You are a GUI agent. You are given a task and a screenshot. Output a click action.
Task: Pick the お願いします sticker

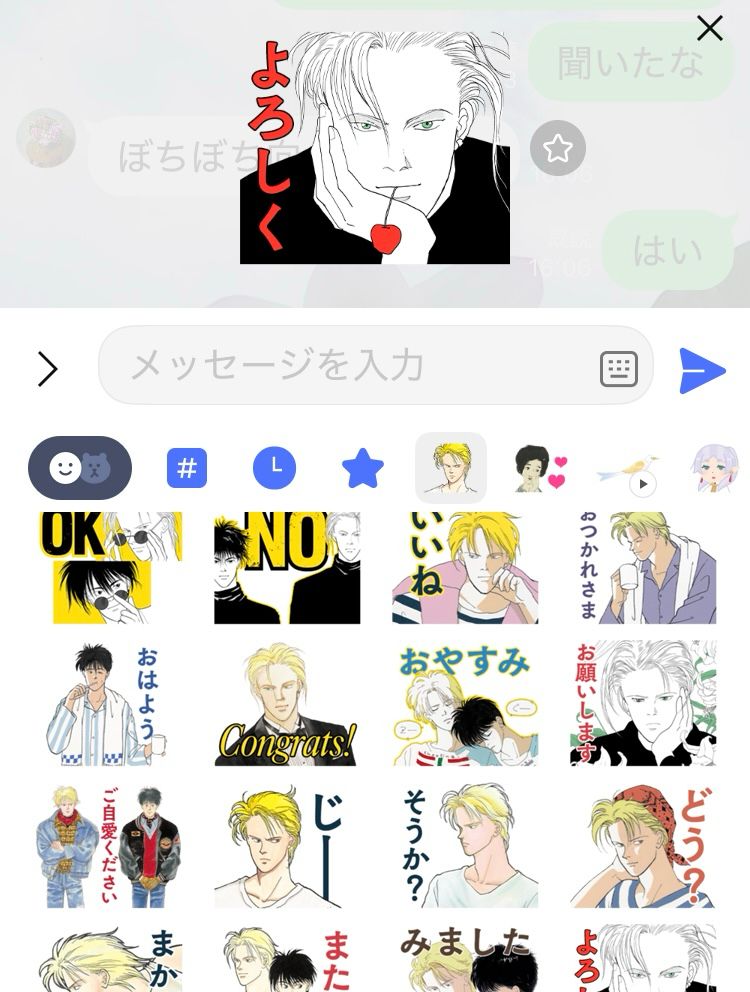(x=642, y=705)
